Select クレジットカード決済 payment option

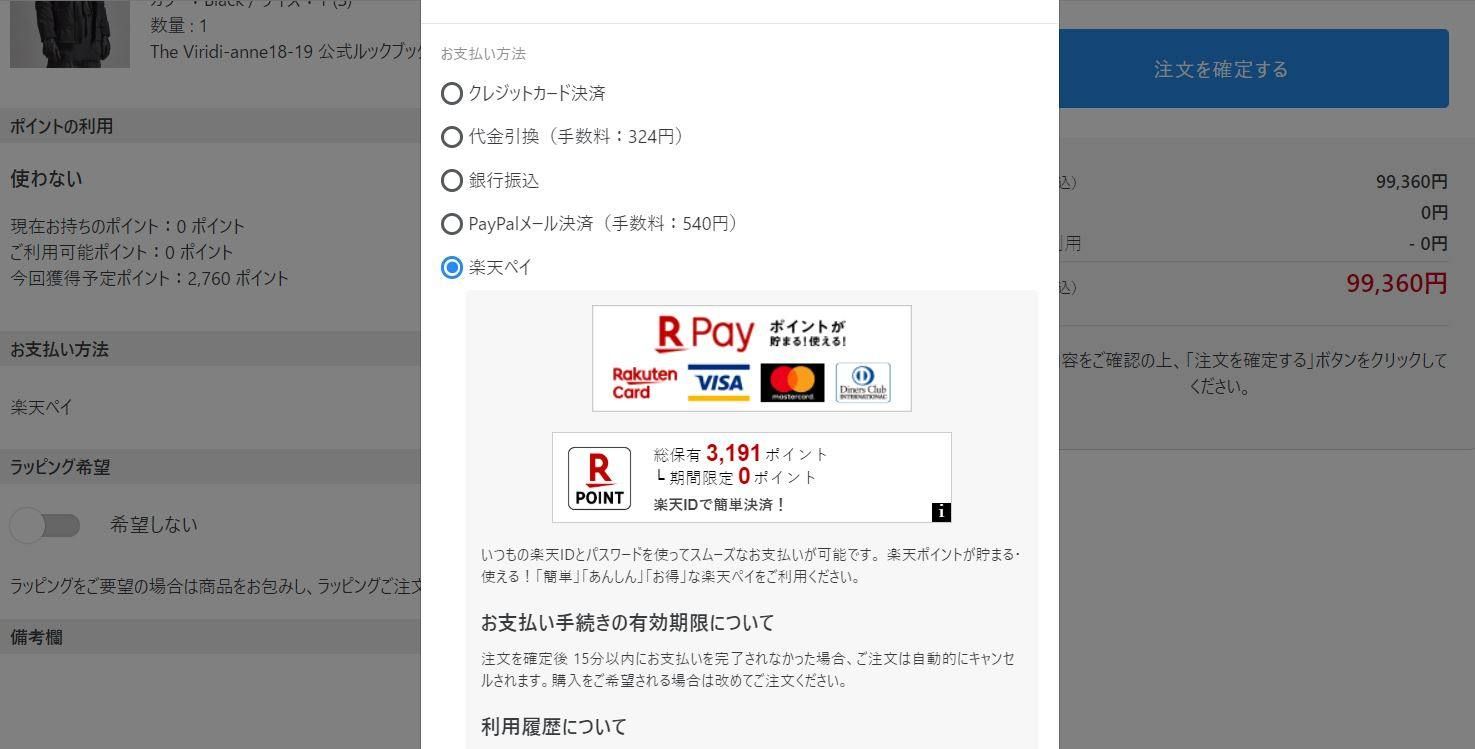click(x=452, y=93)
